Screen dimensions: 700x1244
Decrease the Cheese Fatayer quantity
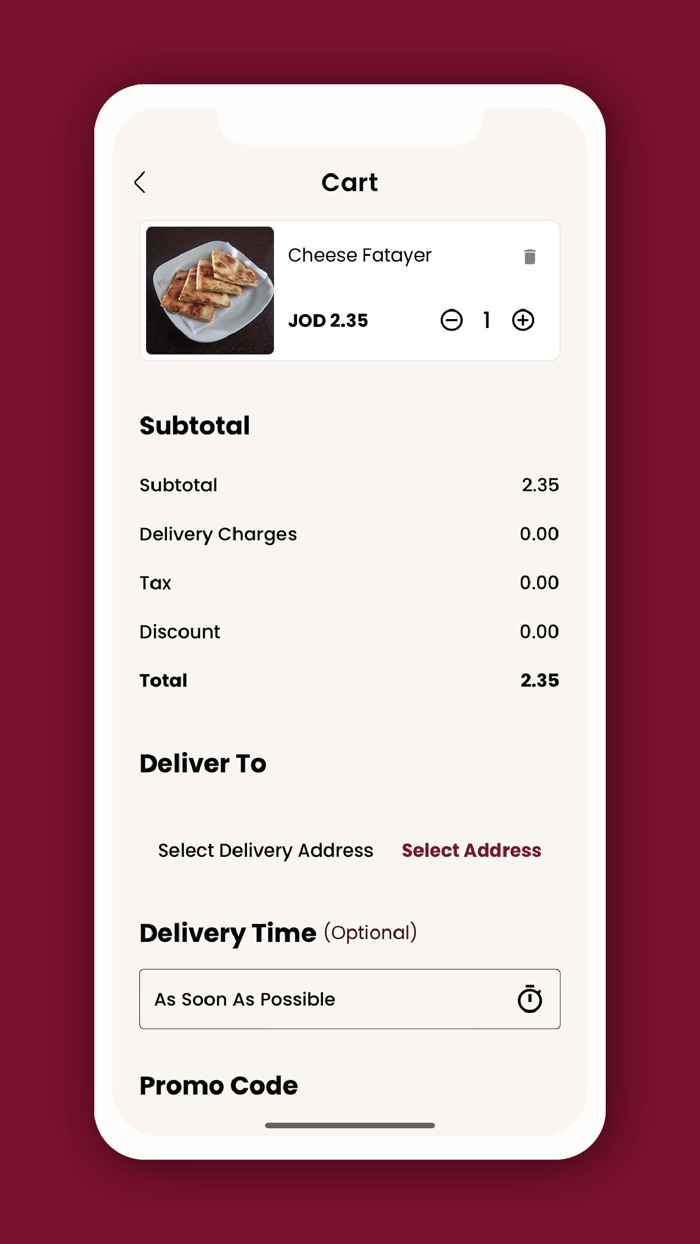(x=452, y=320)
